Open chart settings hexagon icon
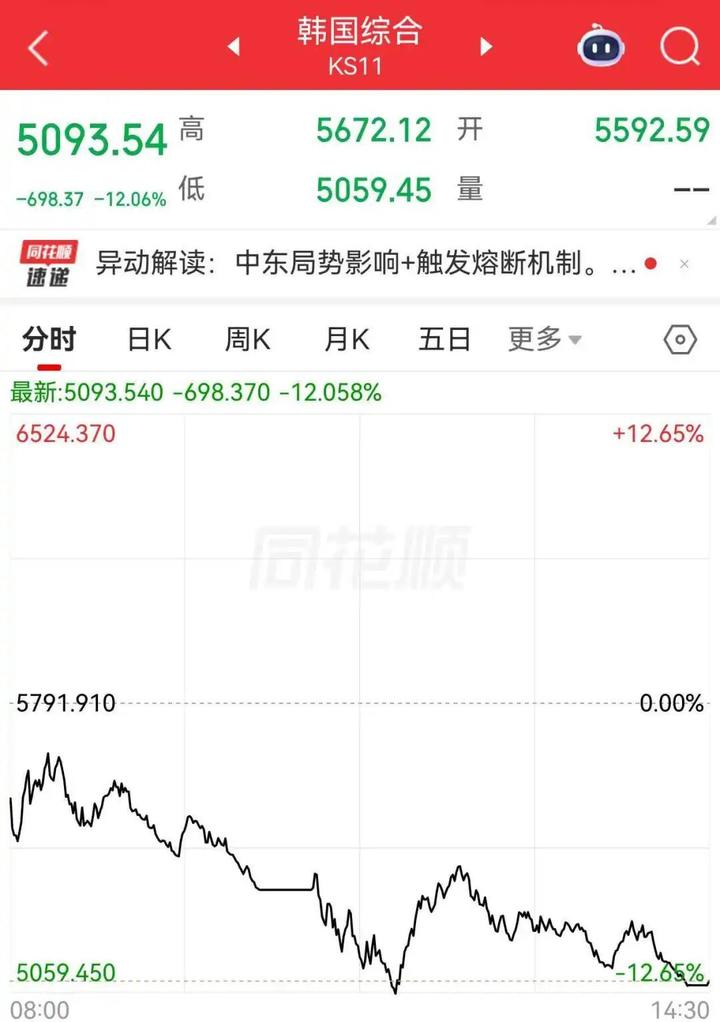The width and height of the screenshot is (720, 1022). coord(680,340)
